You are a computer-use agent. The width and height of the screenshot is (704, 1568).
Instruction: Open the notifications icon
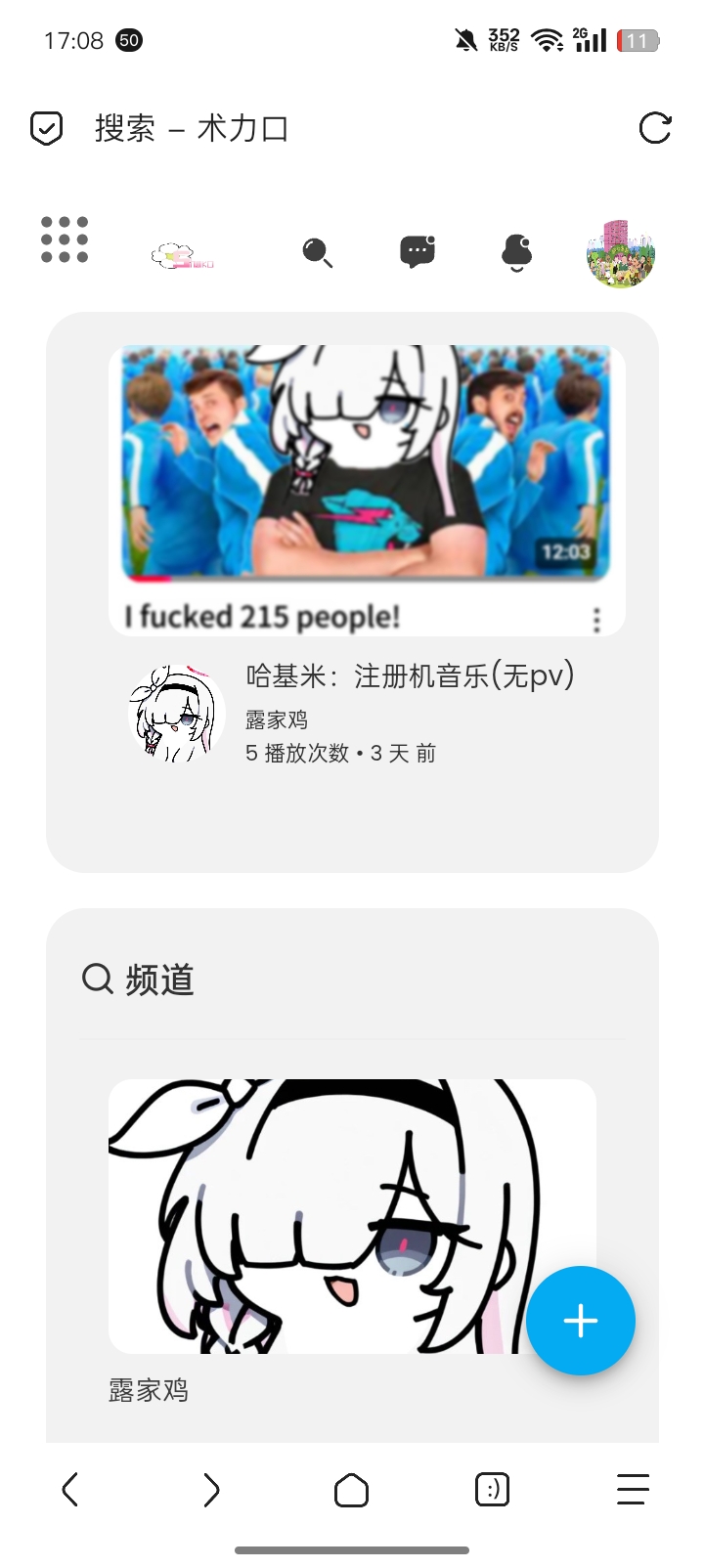tap(516, 252)
